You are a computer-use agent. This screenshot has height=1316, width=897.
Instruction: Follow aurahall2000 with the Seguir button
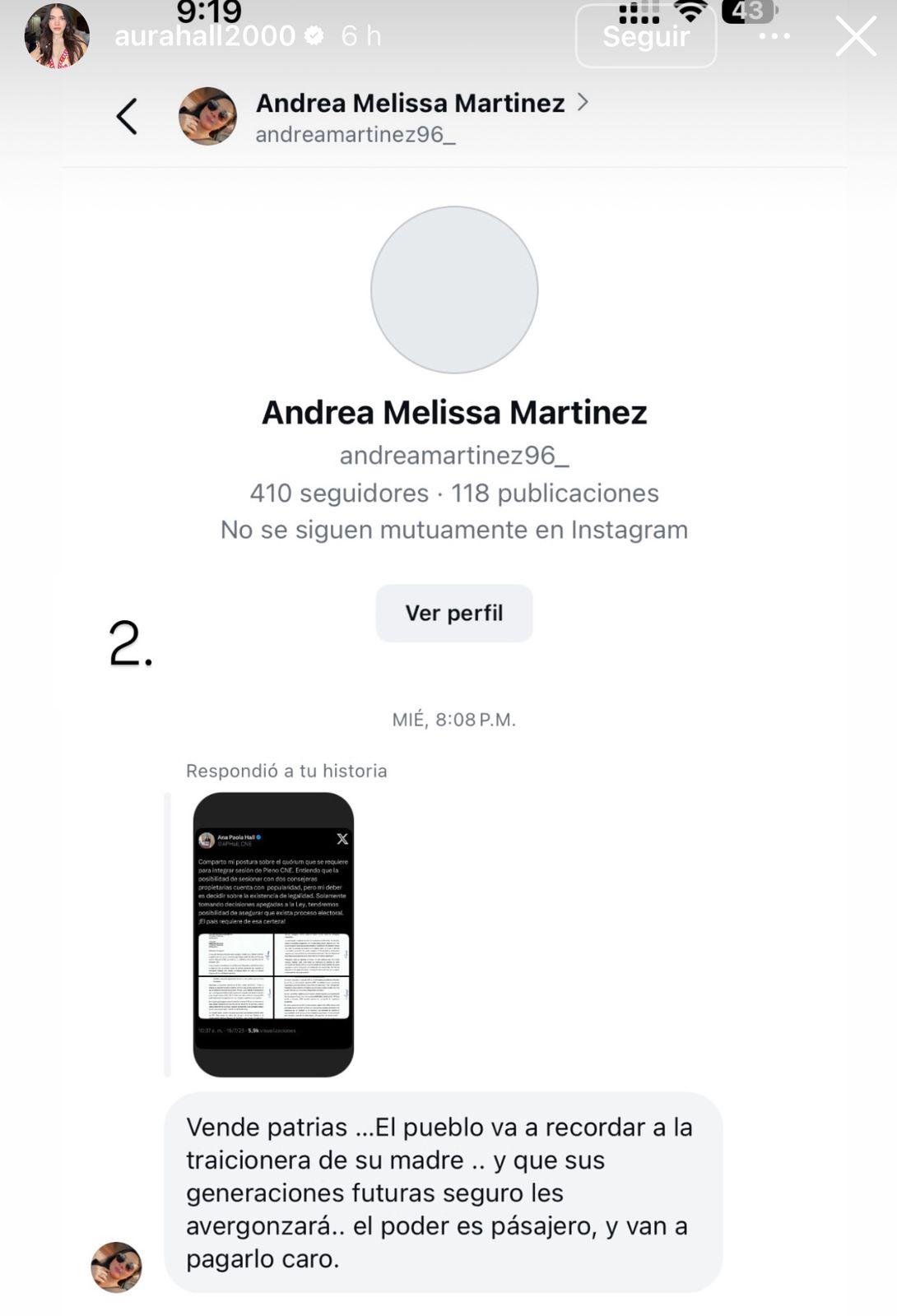click(646, 36)
